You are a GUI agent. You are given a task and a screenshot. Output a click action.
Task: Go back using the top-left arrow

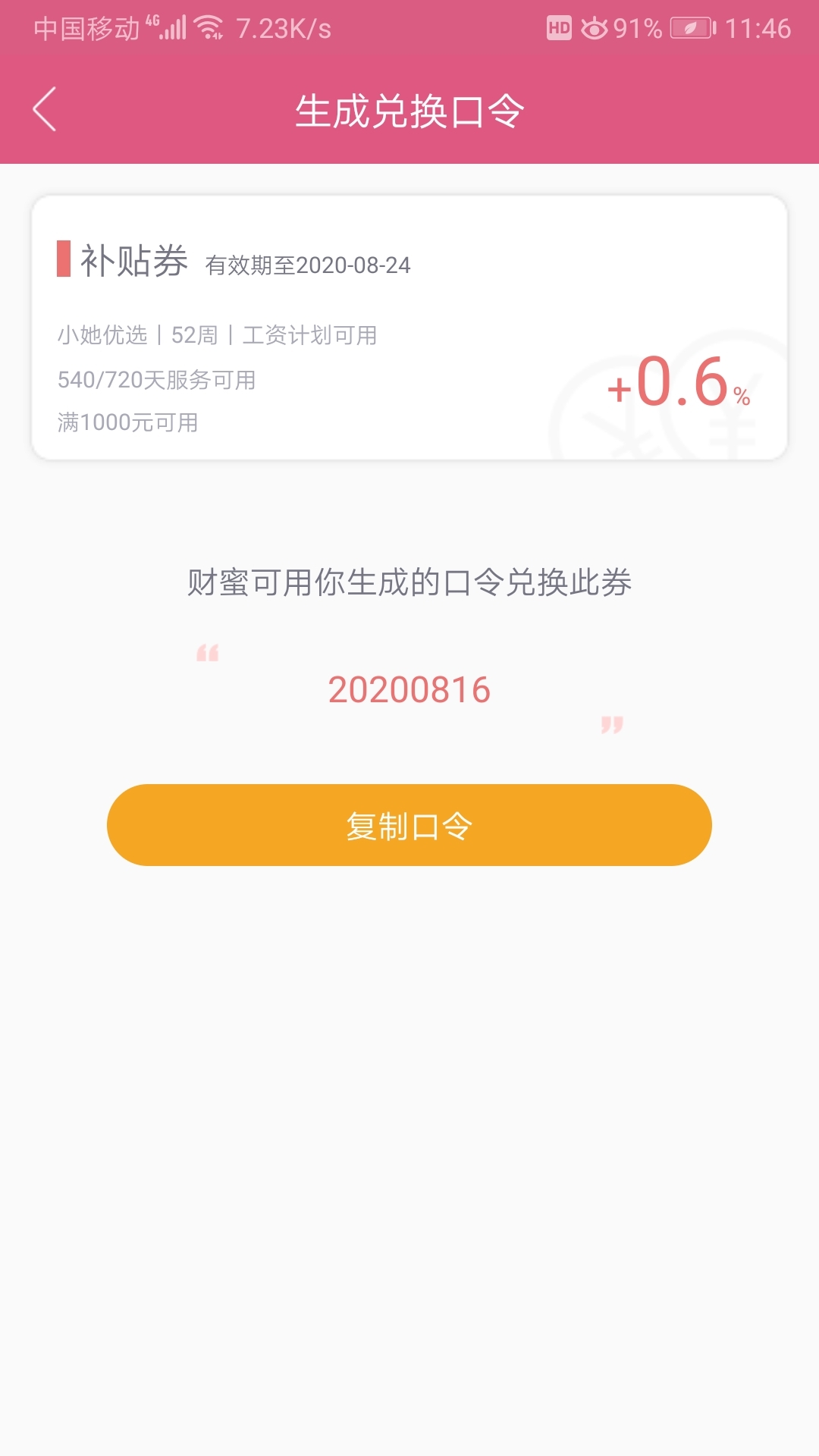pos(45,109)
